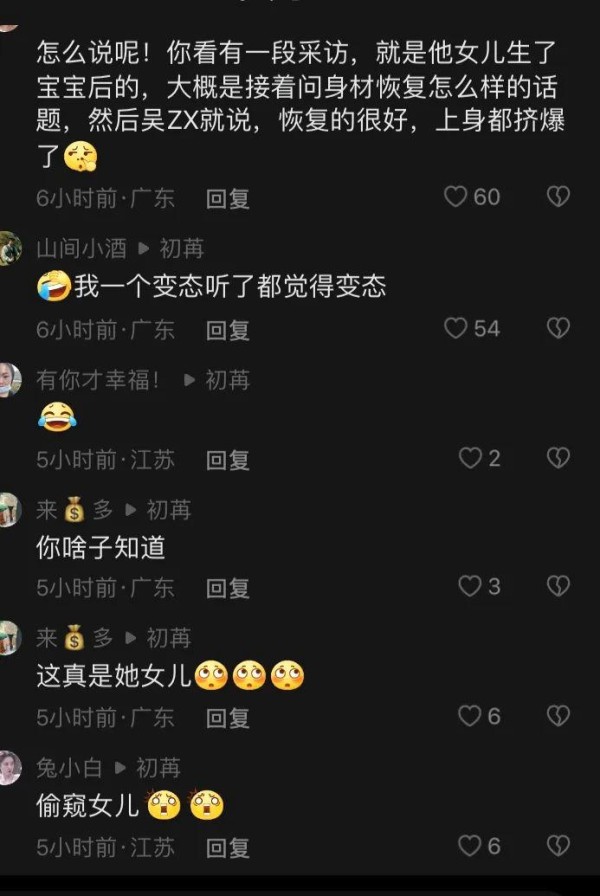Reply to 兔小白's comment
Image resolution: width=600 pixels, height=896 pixels.
[228, 848]
